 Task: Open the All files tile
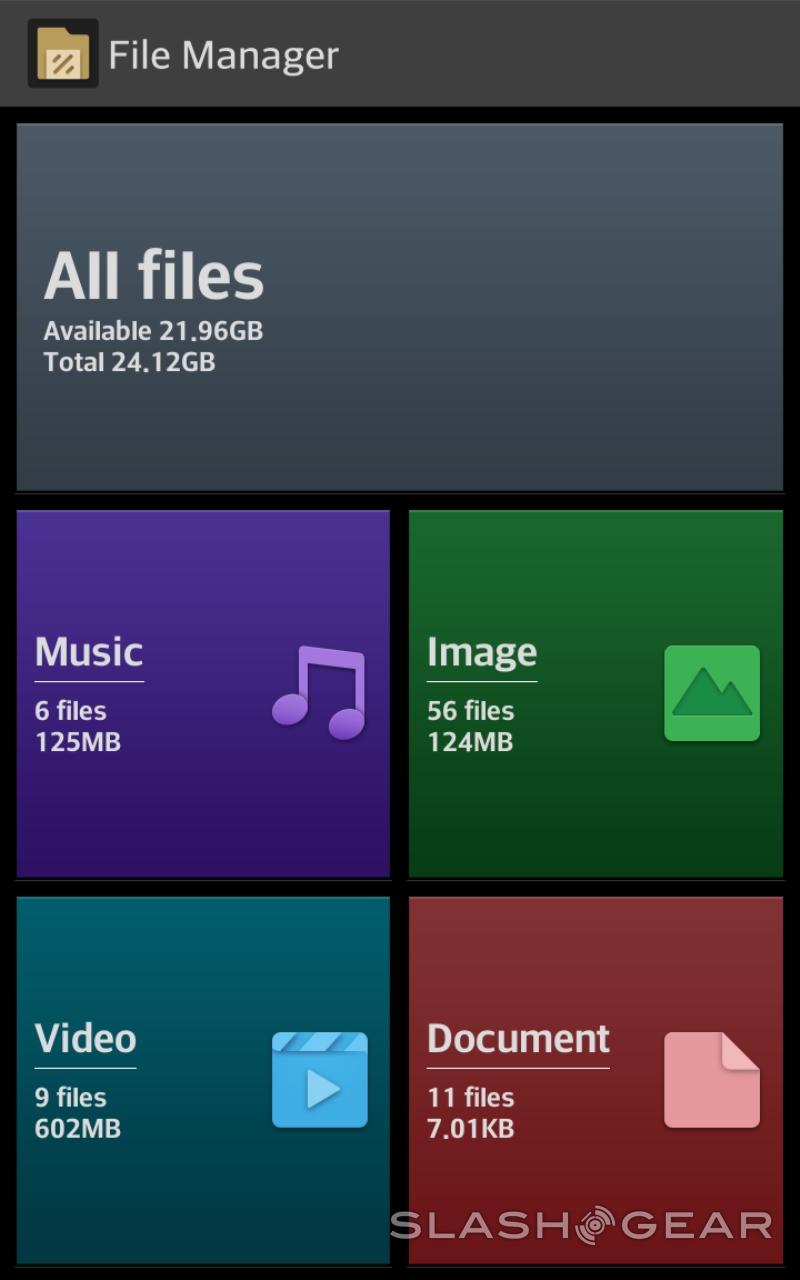[399, 307]
